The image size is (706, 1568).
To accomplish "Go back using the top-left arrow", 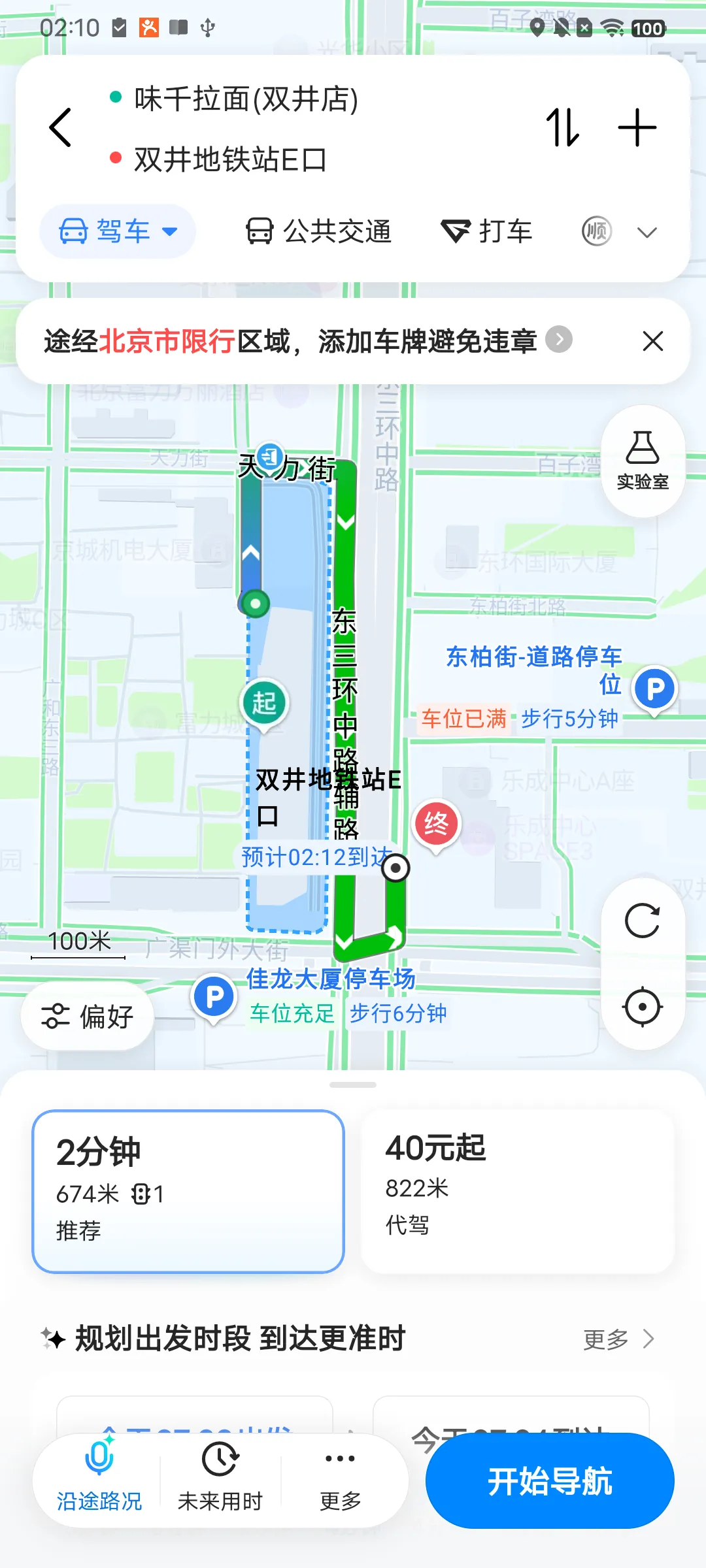I will click(x=60, y=127).
